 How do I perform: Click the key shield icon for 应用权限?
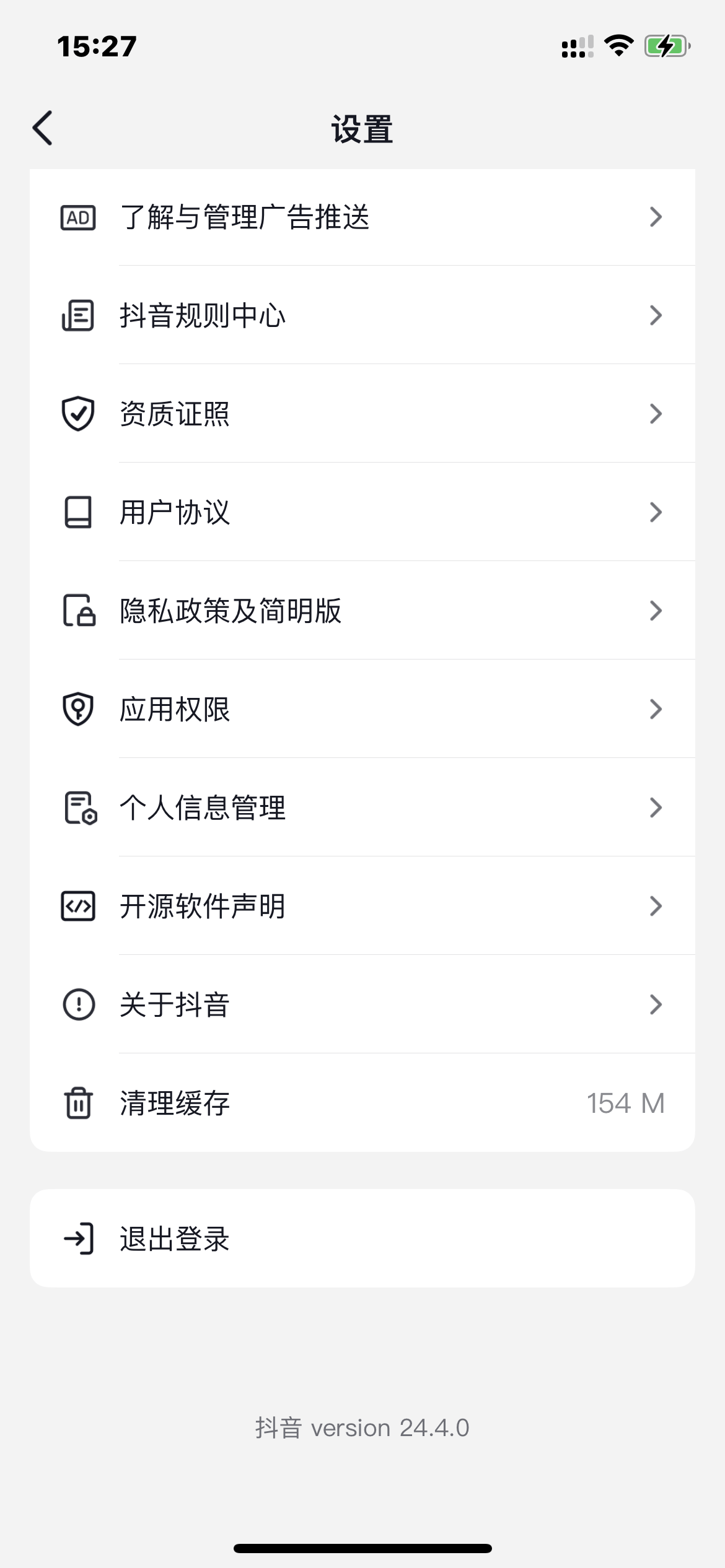77,709
